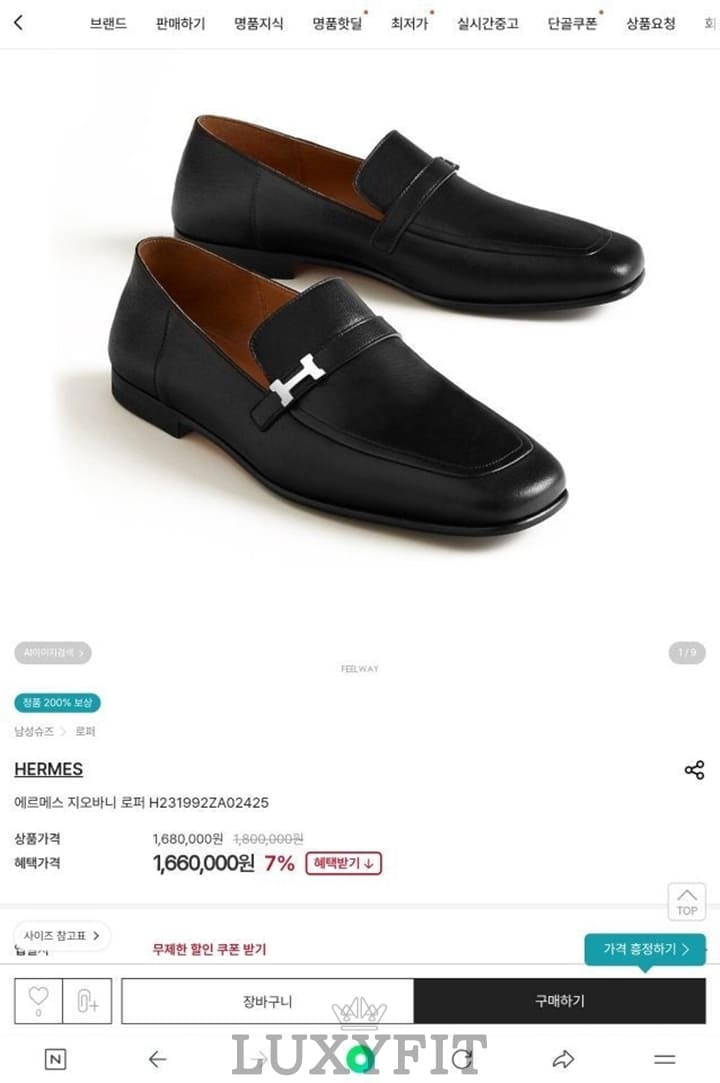Switch to the 명품지식 tab
This screenshot has width=720, height=1083.
(258, 23)
